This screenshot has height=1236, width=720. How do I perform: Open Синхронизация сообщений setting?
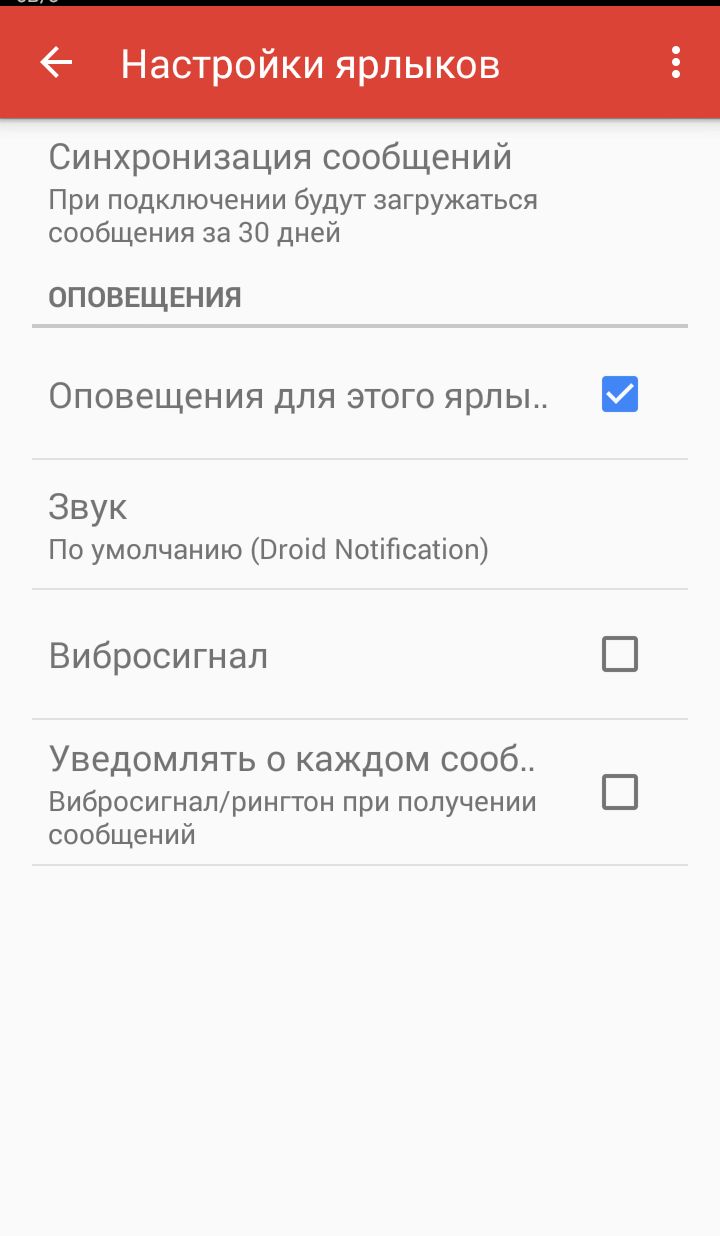pyautogui.click(x=360, y=193)
